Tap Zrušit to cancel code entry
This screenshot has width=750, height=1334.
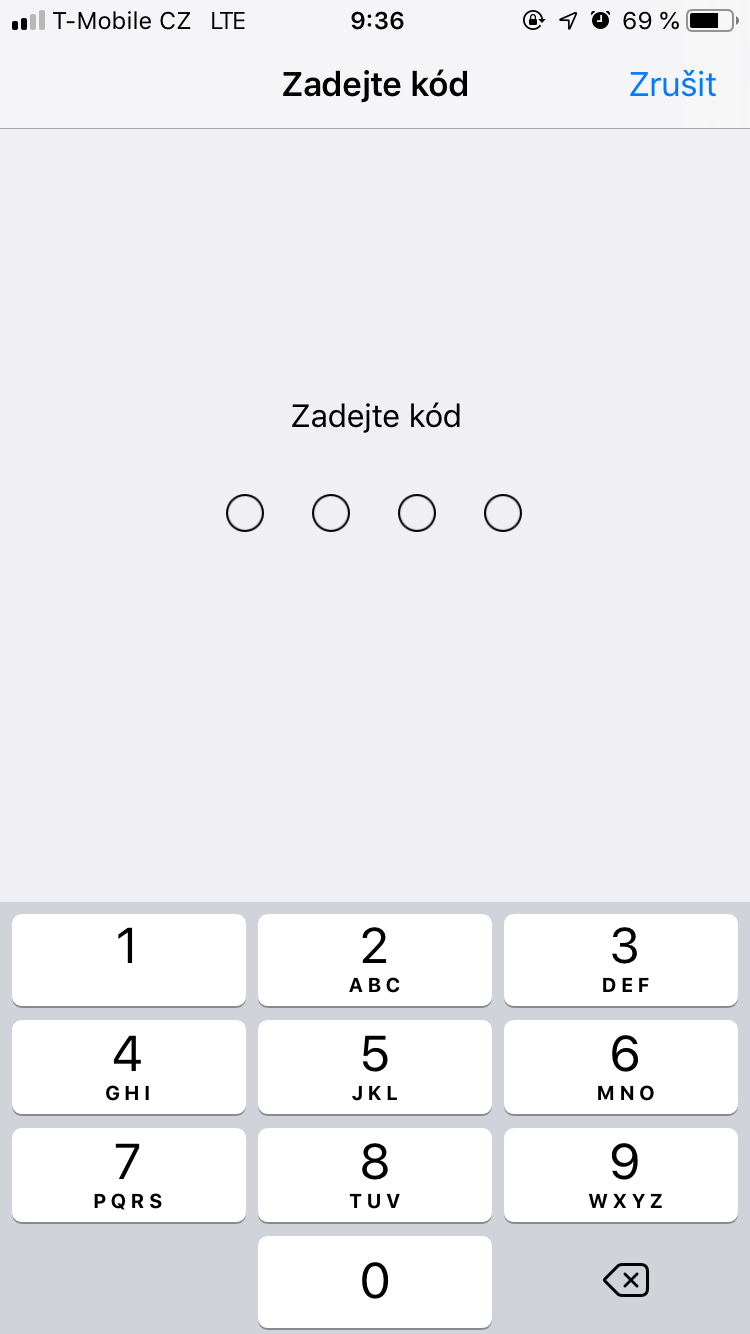[x=672, y=85]
